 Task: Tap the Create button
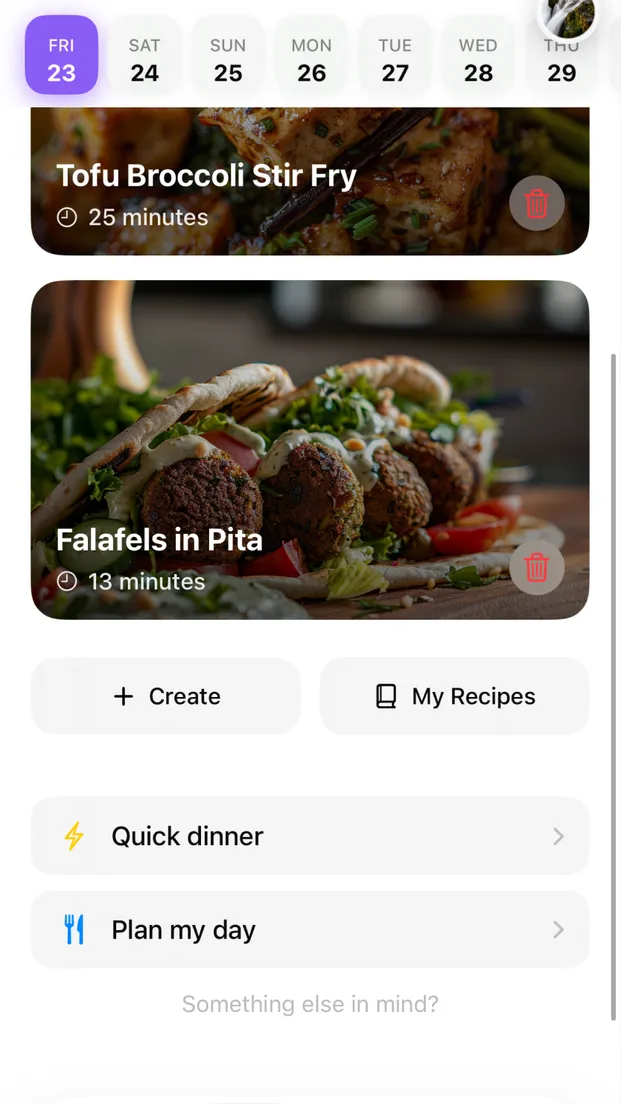pos(166,696)
